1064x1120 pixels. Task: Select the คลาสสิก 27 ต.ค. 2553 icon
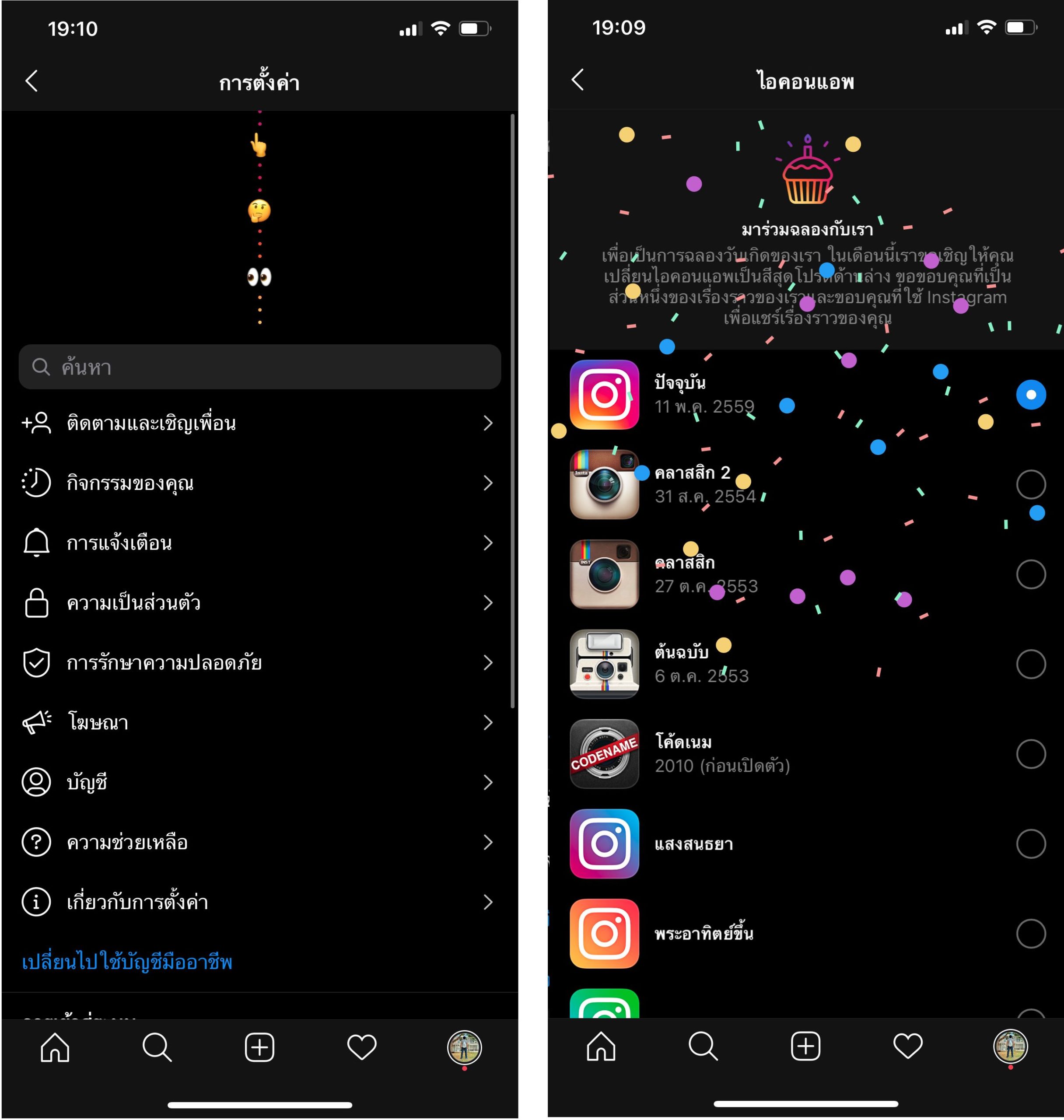(1030, 574)
